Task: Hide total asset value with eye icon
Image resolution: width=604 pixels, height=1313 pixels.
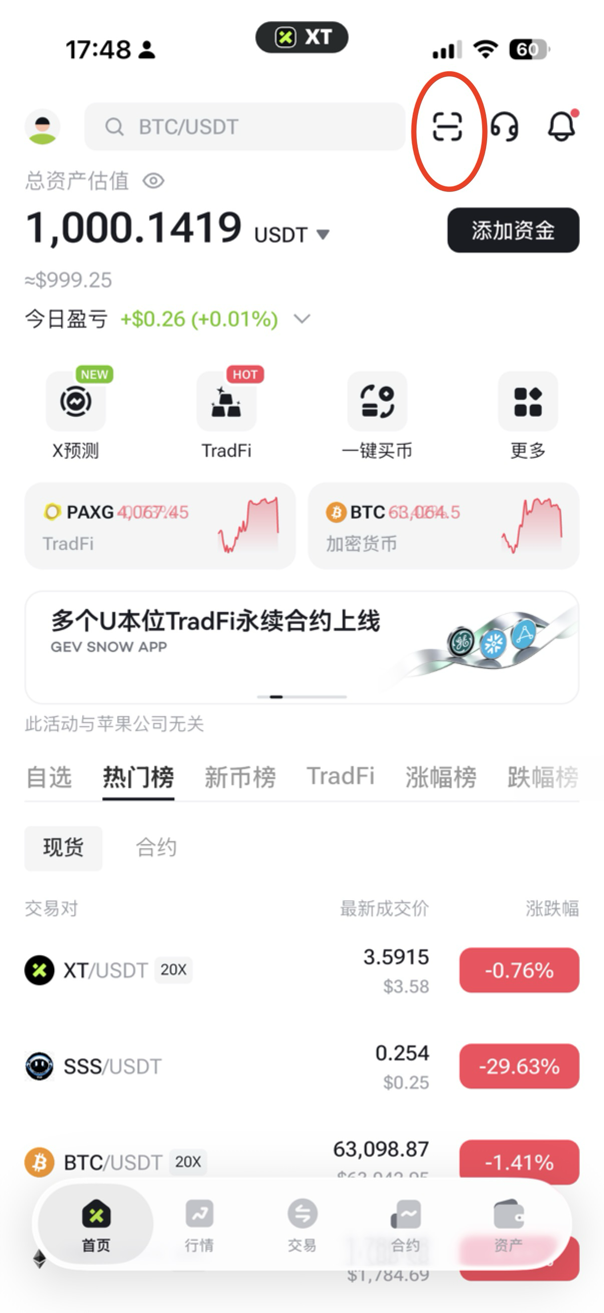Action: coord(153,181)
